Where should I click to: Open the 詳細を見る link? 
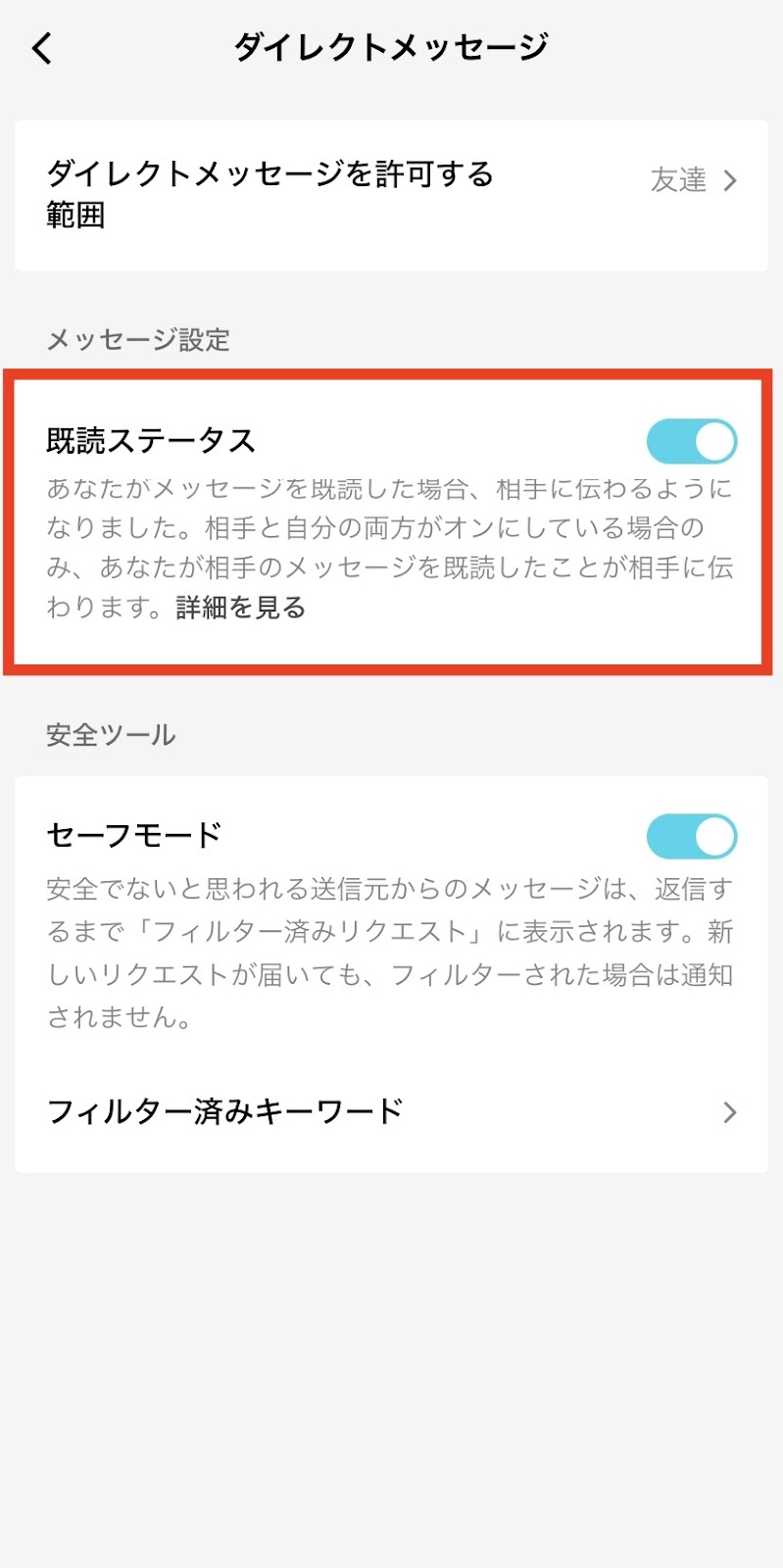tap(241, 608)
